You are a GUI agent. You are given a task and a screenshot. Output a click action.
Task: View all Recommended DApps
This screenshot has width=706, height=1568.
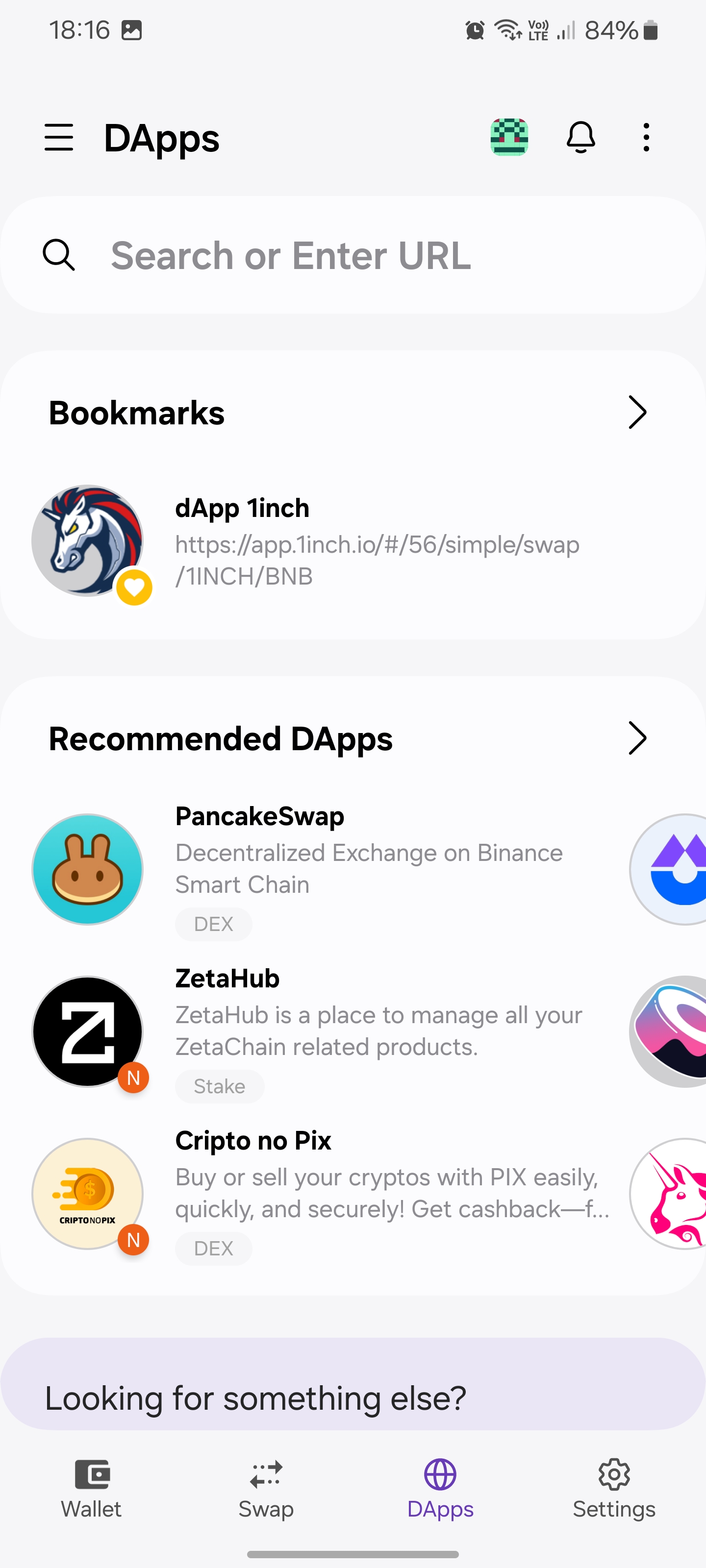click(636, 738)
